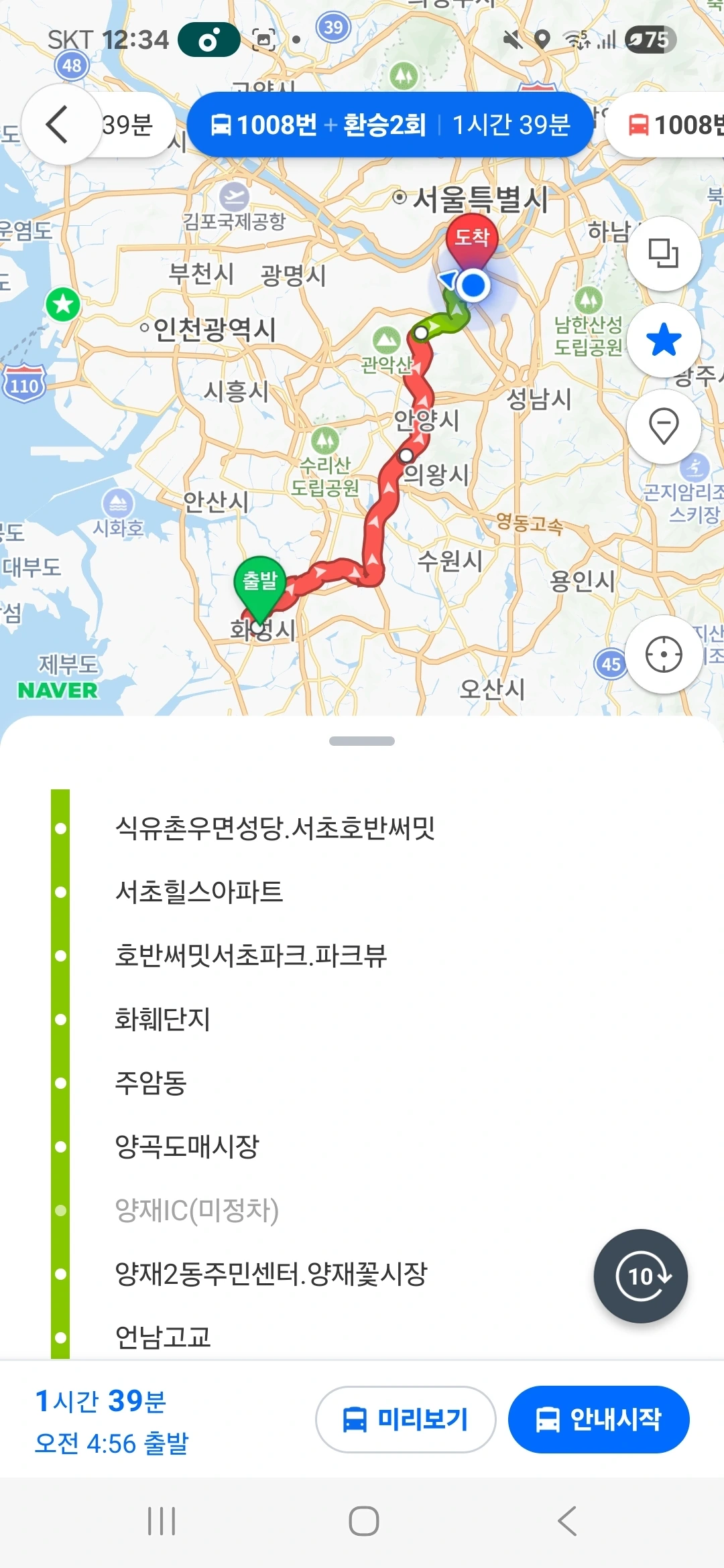Start navigation with 안내시작
The height and width of the screenshot is (1568, 724).
(x=599, y=1419)
